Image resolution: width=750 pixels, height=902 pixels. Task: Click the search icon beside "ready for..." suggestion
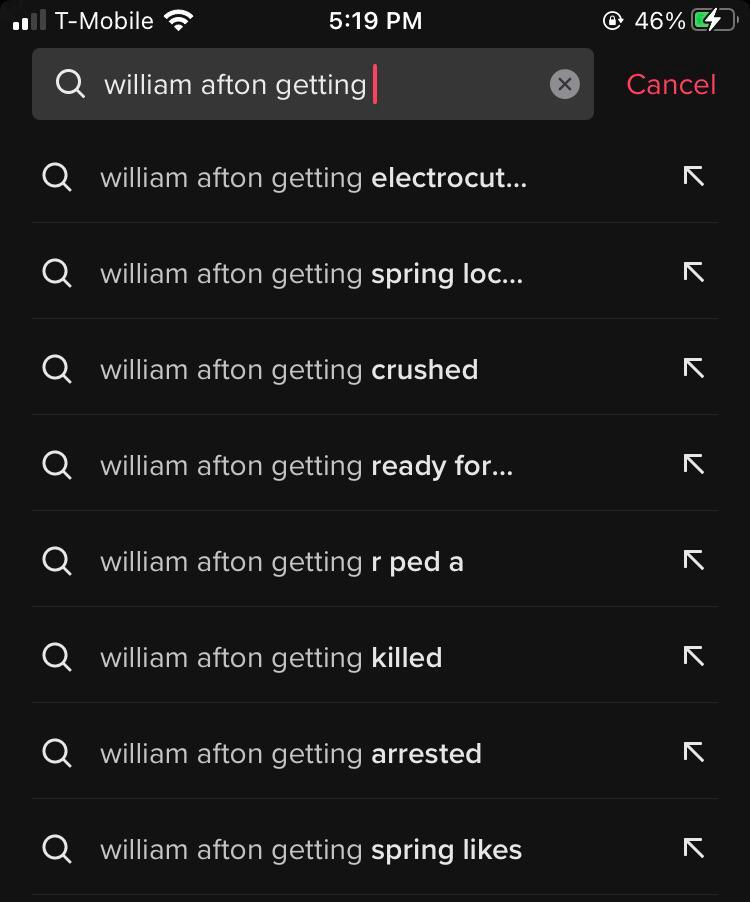57,464
